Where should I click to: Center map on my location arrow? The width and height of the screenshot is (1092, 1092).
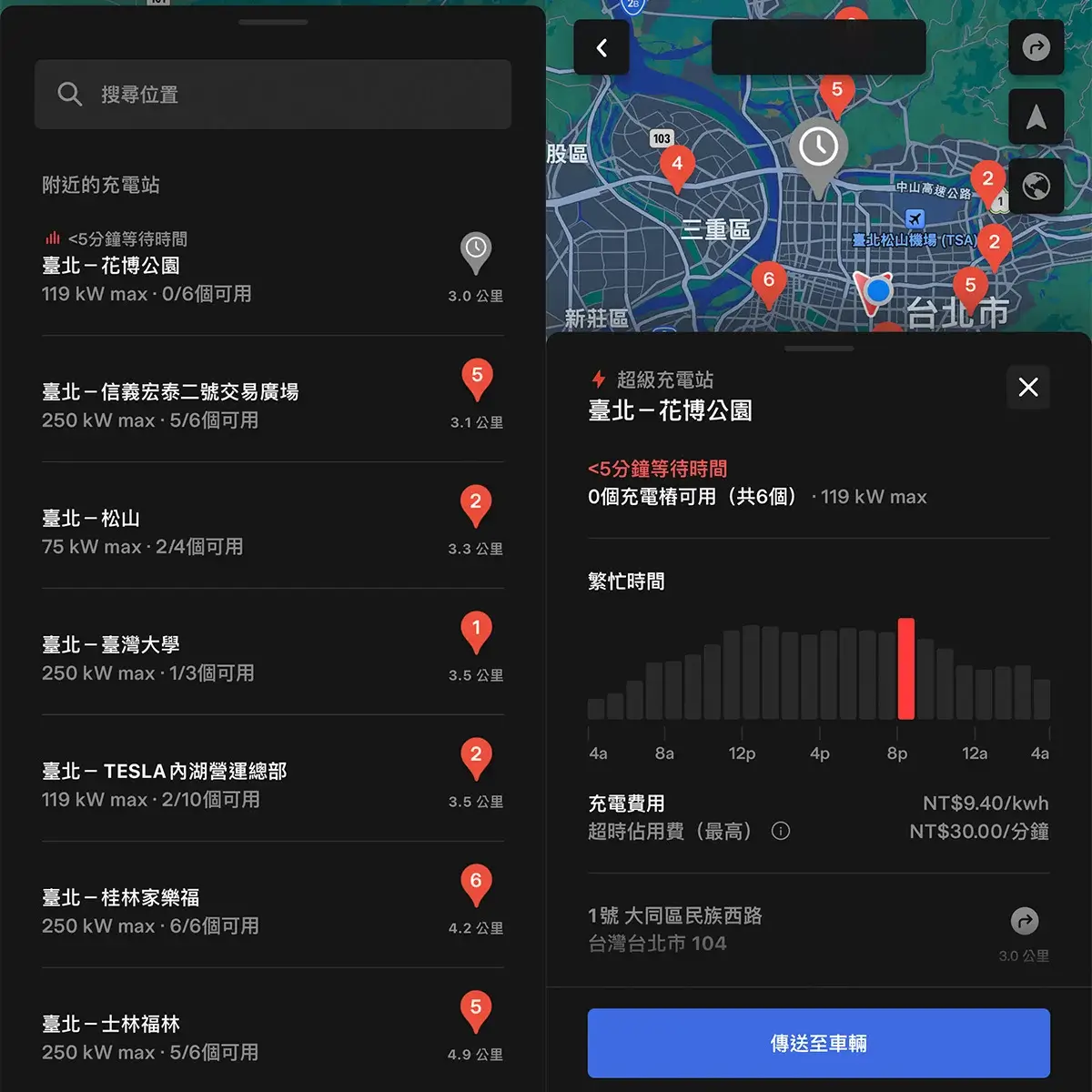tap(1036, 117)
